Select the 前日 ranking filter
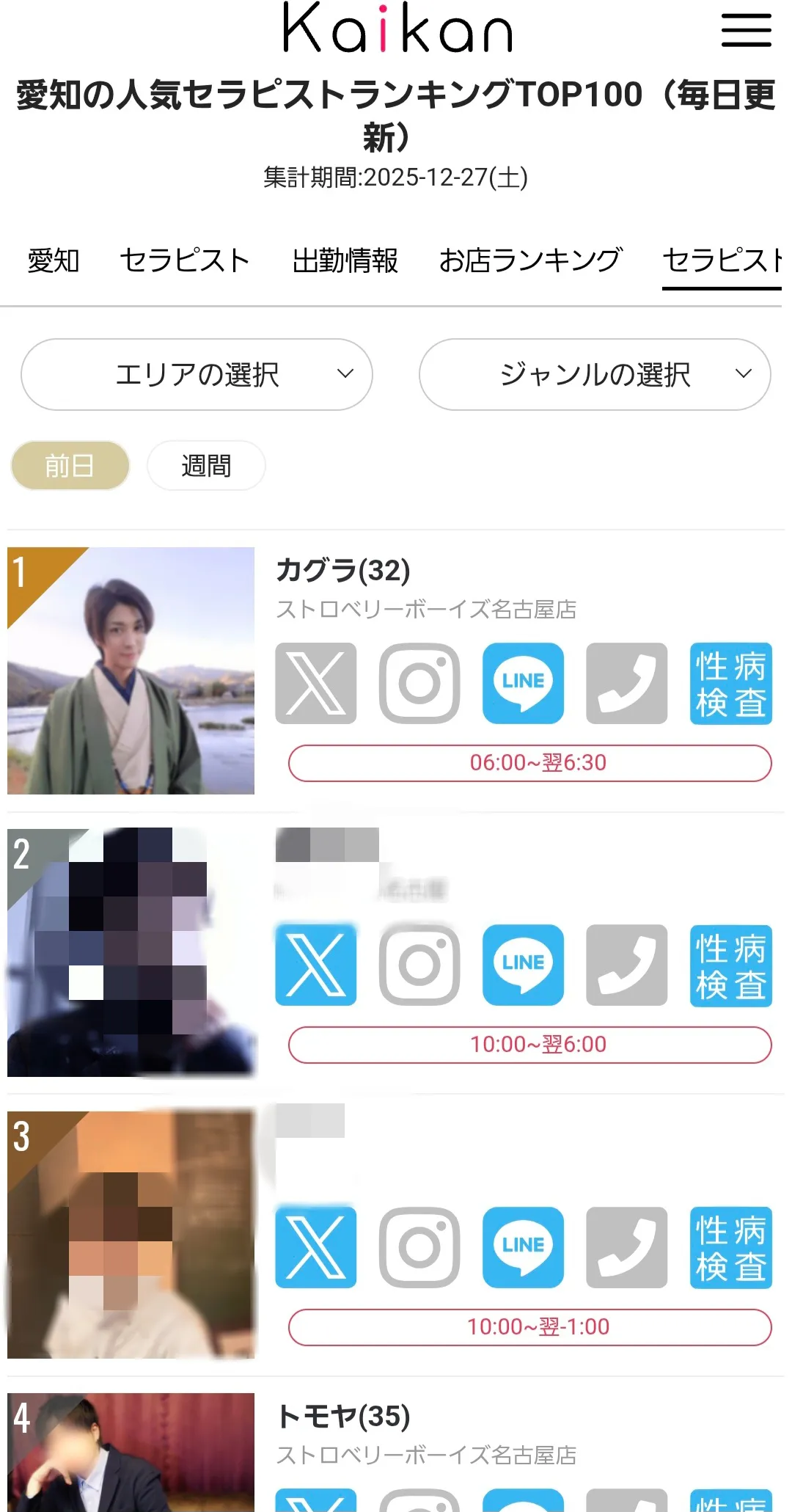792x1512 pixels. [x=70, y=465]
